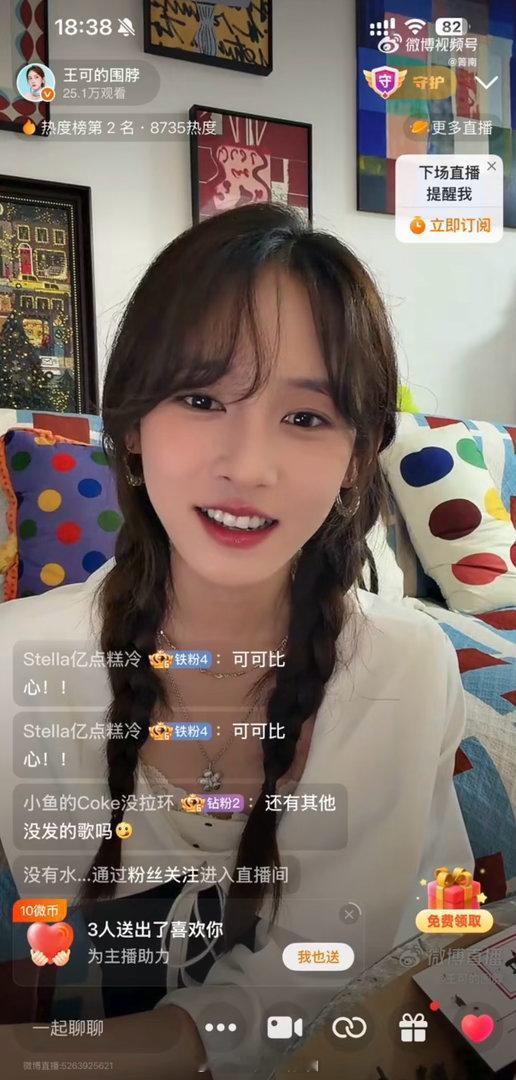The image size is (516, 1080).
Task: Open the 小鱼的Coke没拉环 comment
Action: tap(180, 816)
